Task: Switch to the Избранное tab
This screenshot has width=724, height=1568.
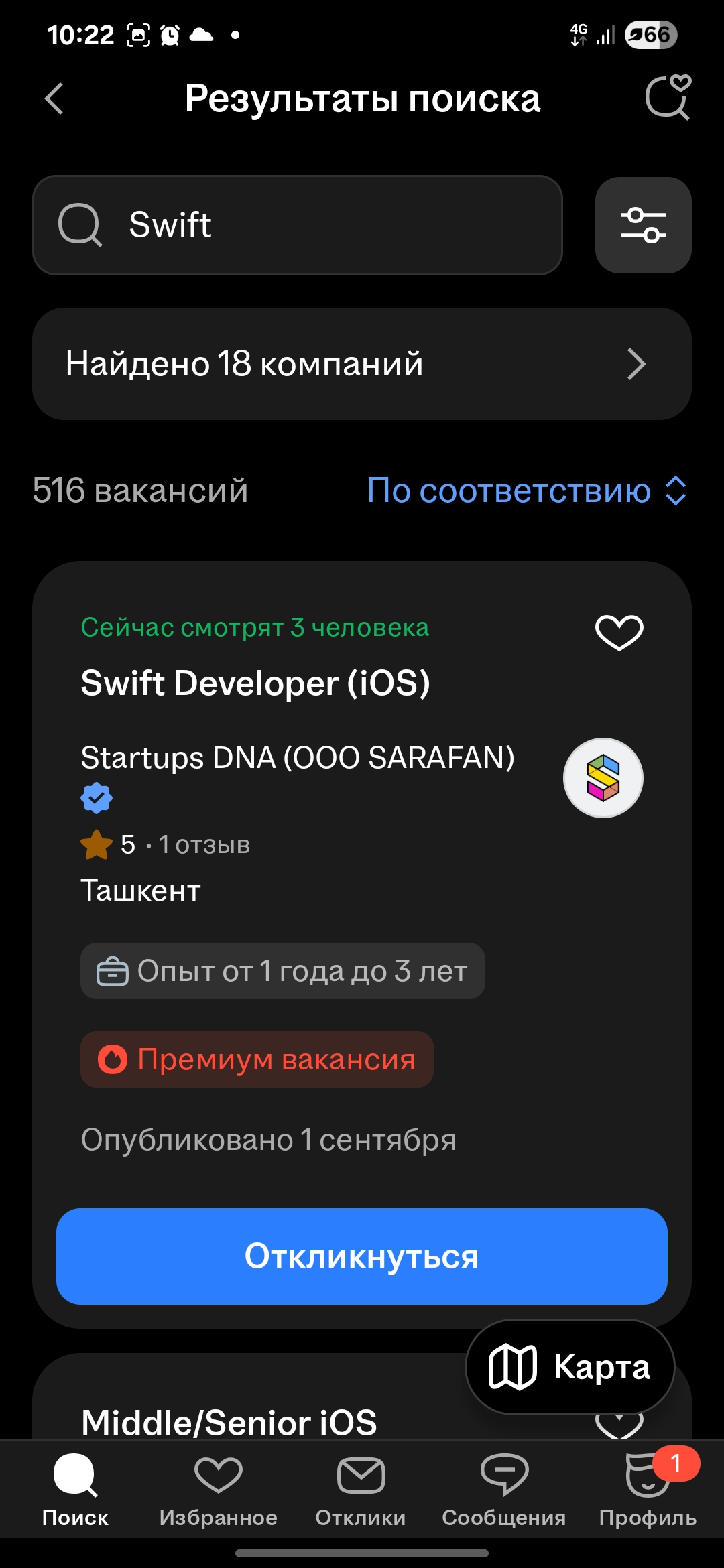Action: (x=219, y=1490)
